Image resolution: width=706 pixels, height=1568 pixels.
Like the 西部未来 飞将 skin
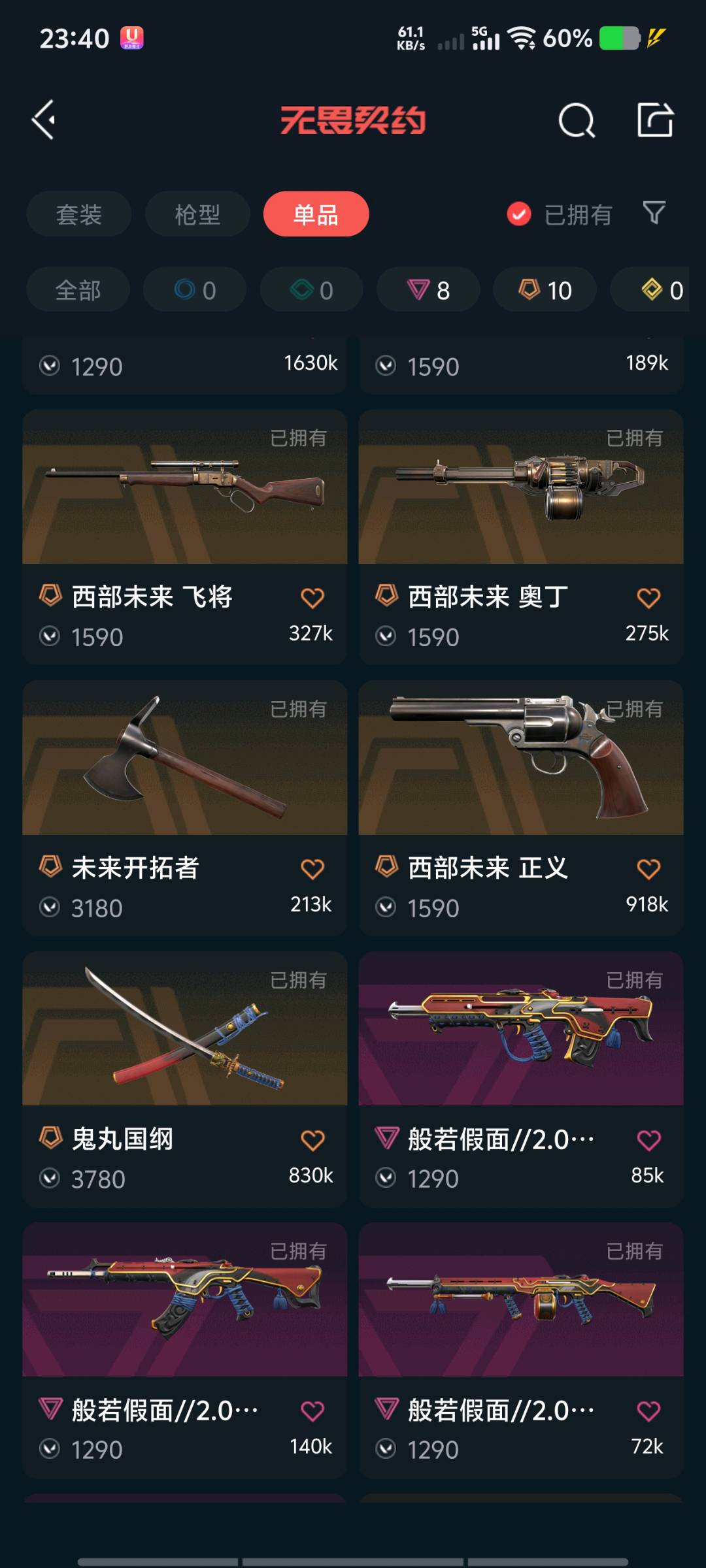[312, 598]
